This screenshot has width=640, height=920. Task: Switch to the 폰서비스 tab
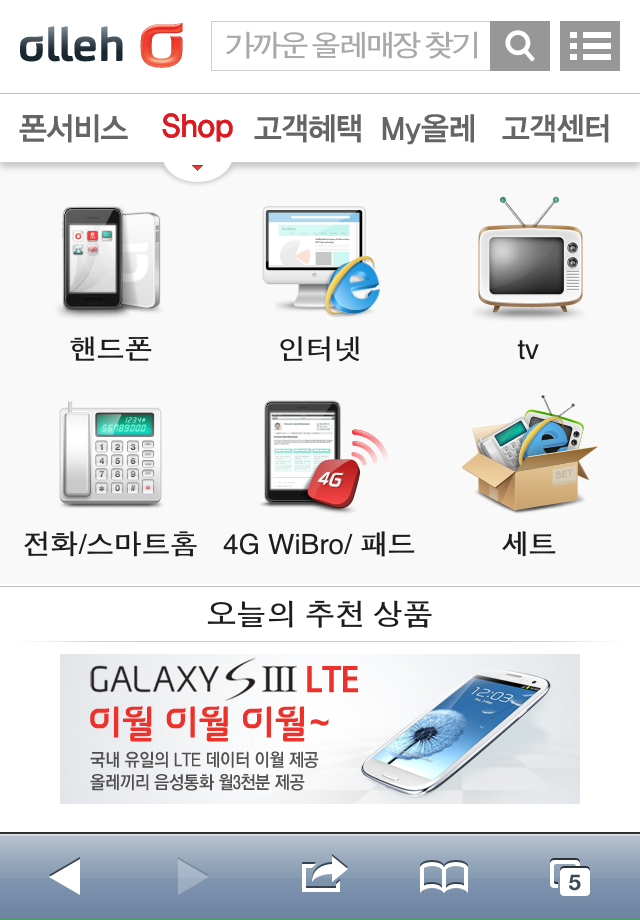click(73, 128)
